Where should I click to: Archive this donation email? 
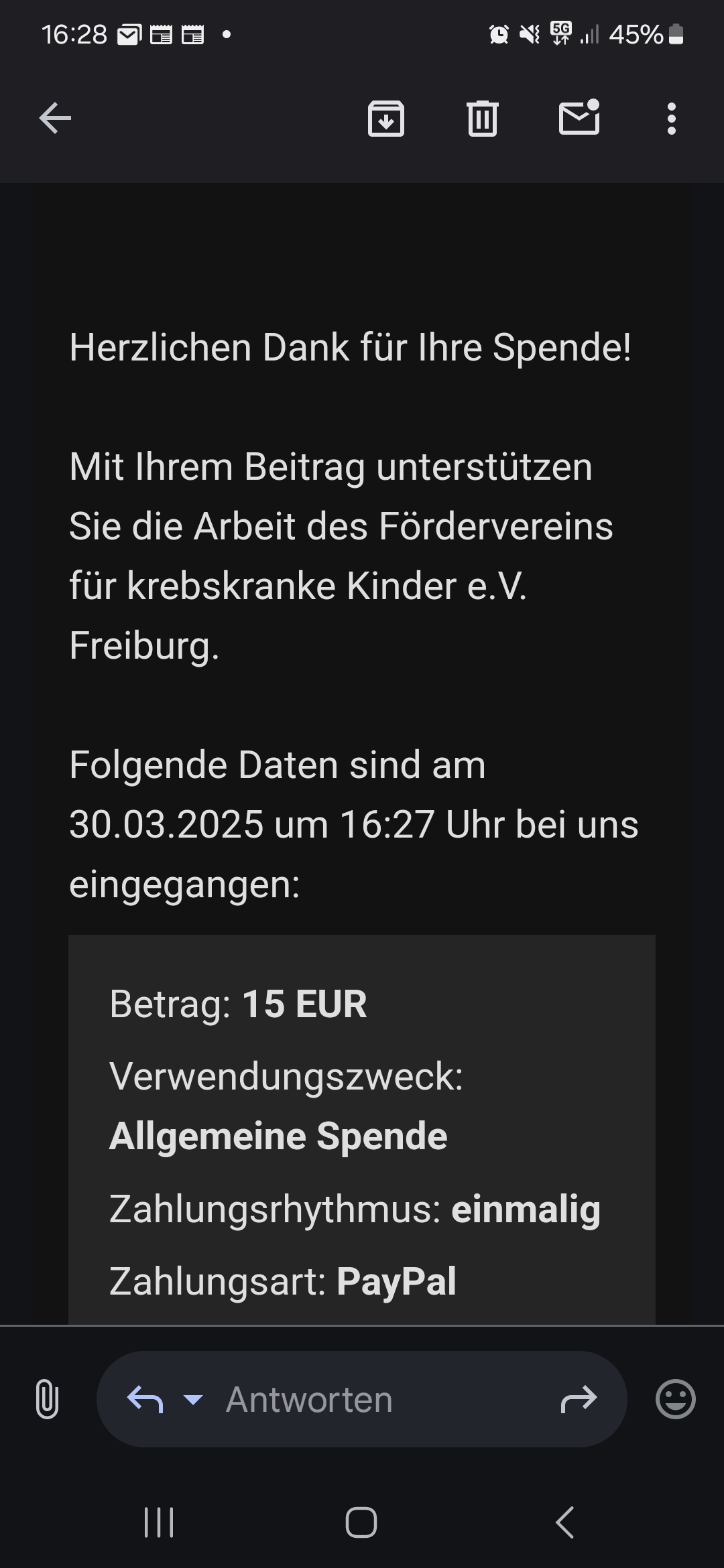point(386,119)
